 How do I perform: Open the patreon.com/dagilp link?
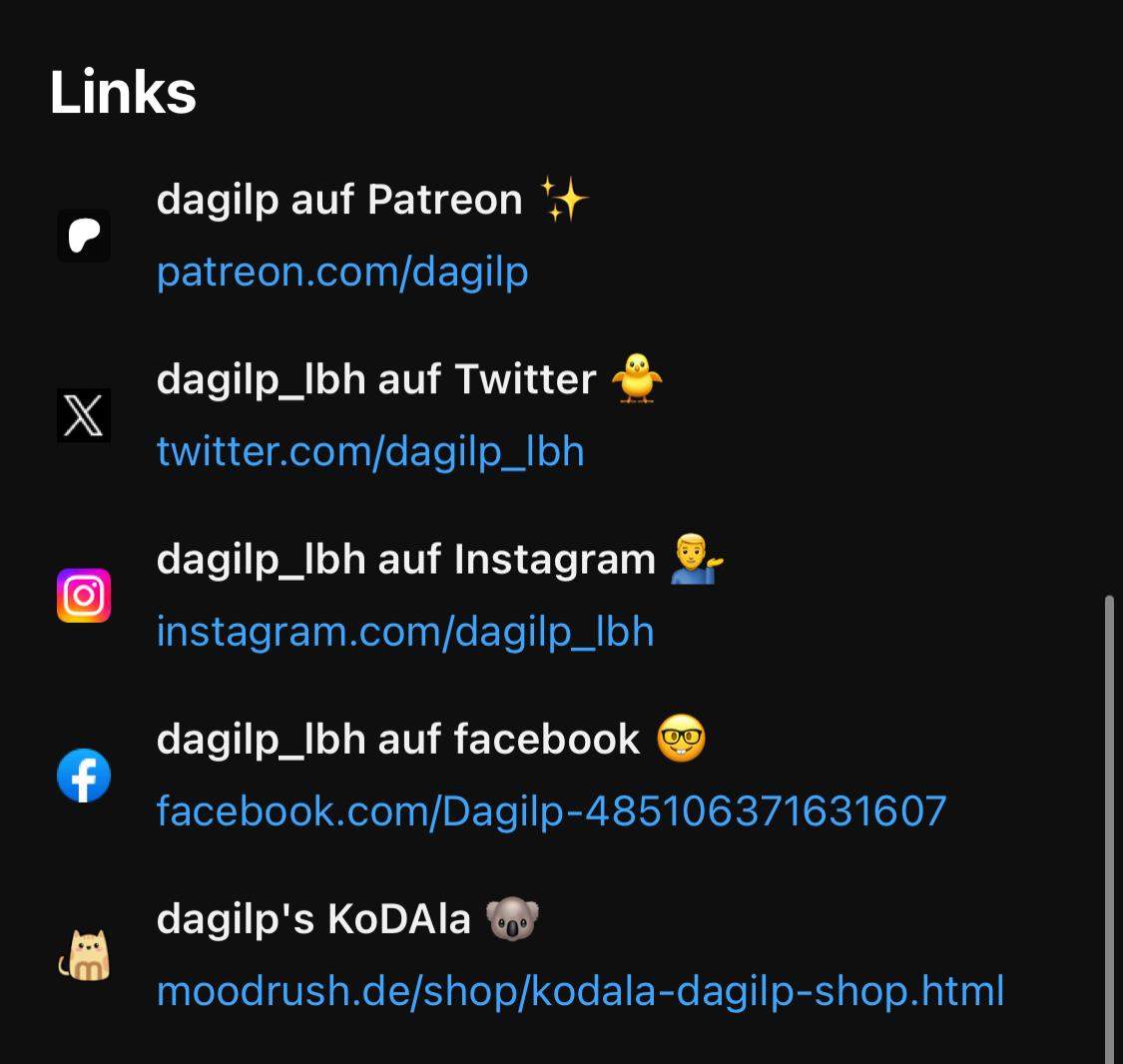click(342, 272)
